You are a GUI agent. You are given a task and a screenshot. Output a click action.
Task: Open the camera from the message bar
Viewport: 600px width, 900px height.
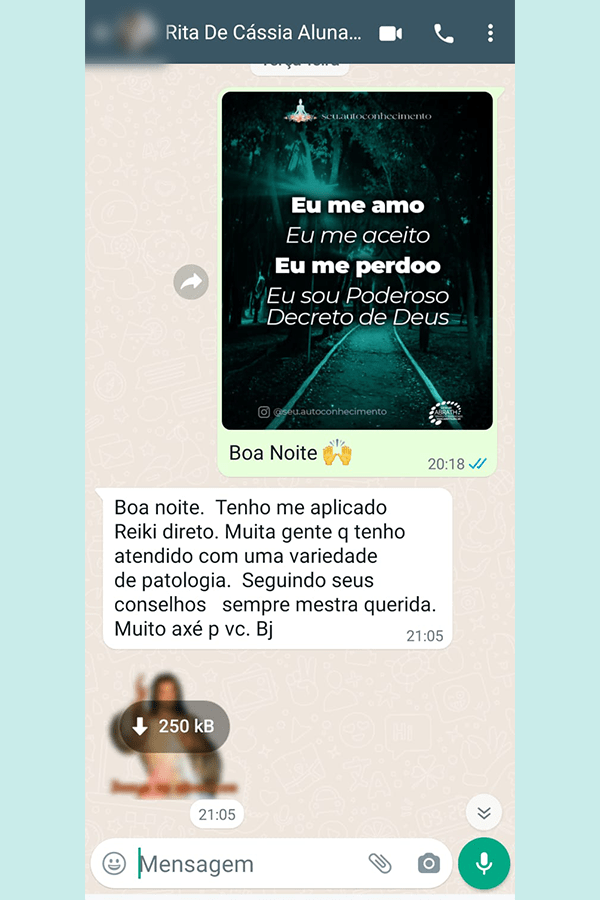(x=429, y=863)
